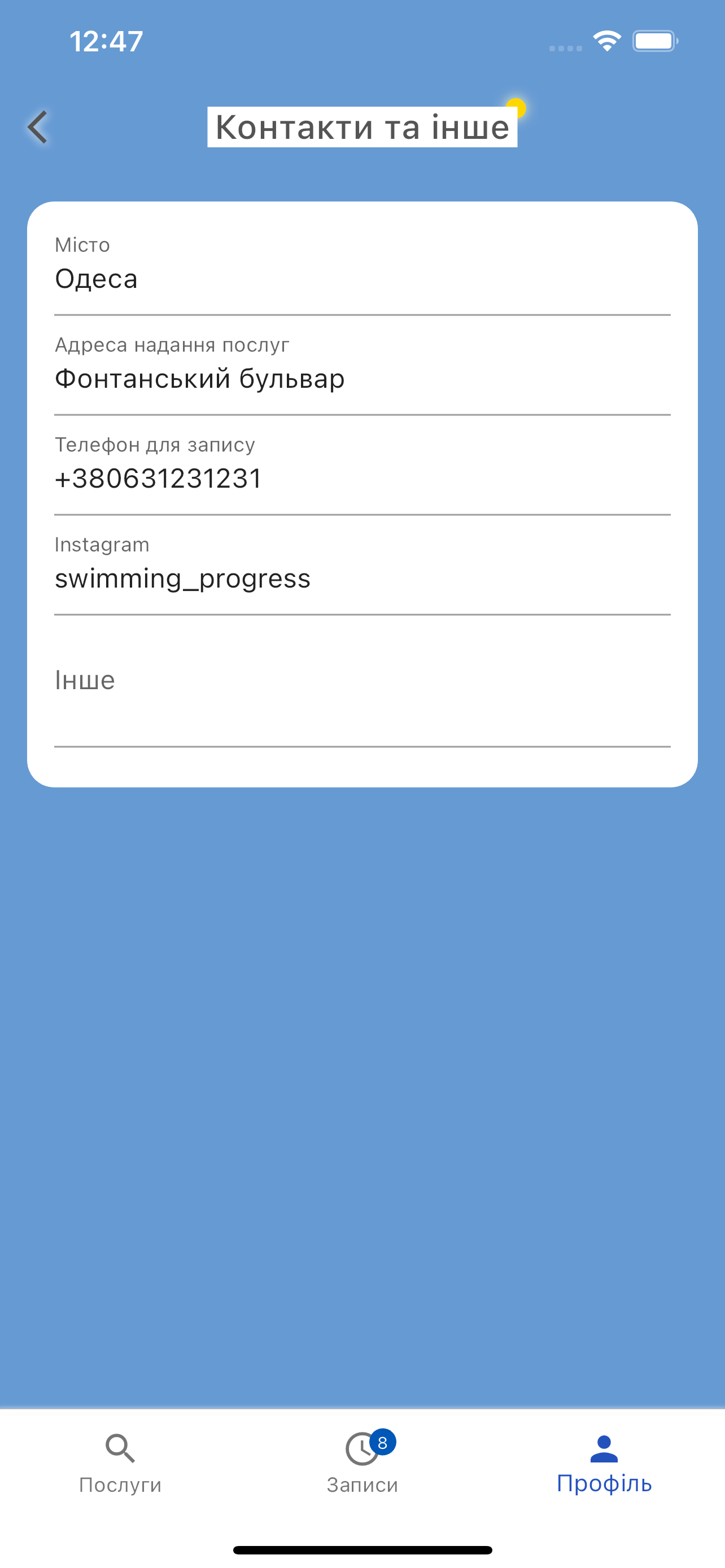Screen dimensions: 725x1568
Task: Edit the Місто field with Одеса
Action: pyautogui.click(x=361, y=279)
